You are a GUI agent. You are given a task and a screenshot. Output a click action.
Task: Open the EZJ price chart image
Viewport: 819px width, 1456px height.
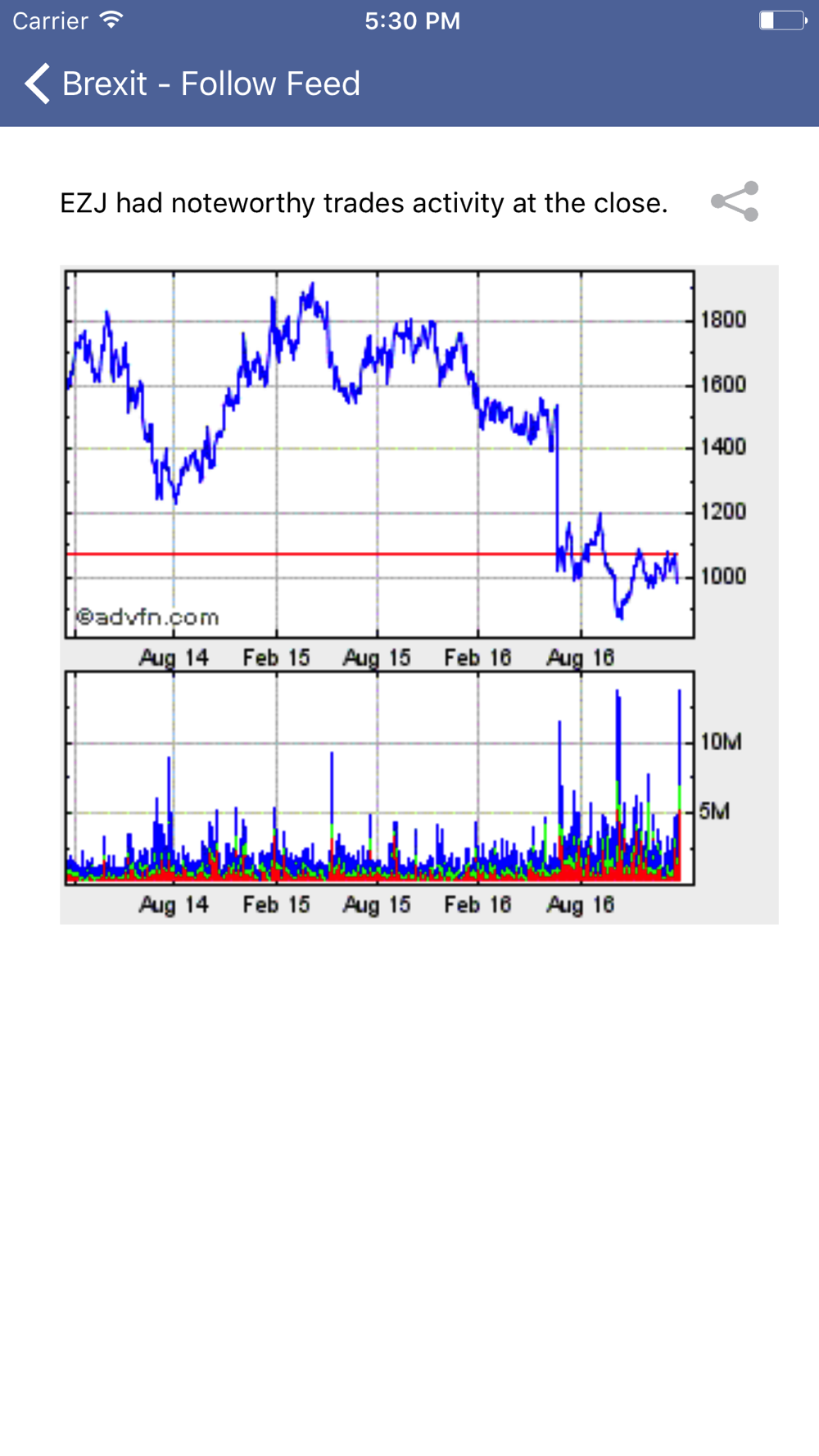(419, 595)
